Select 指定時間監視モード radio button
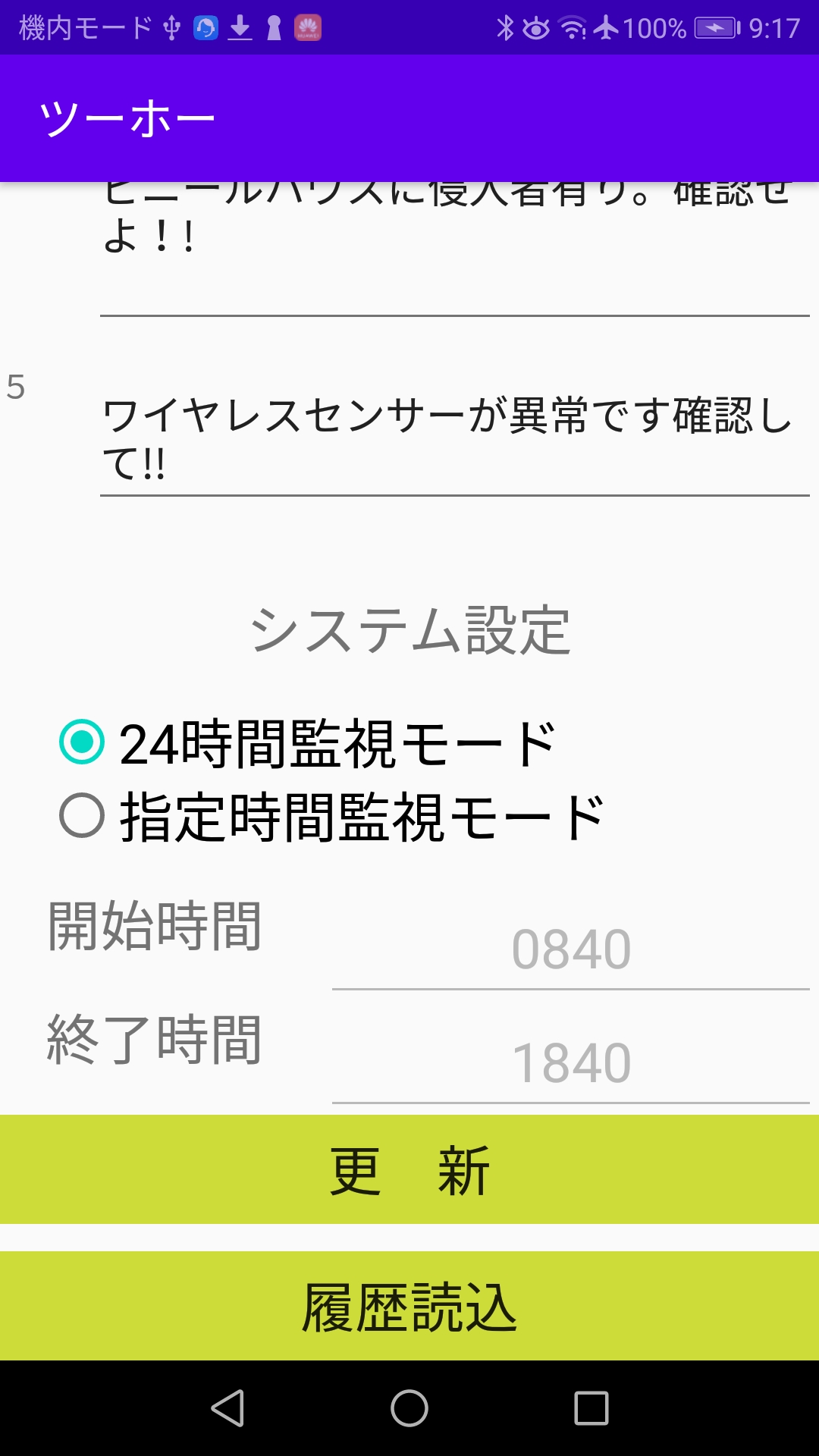The width and height of the screenshot is (819, 1456). pyautogui.click(x=81, y=816)
